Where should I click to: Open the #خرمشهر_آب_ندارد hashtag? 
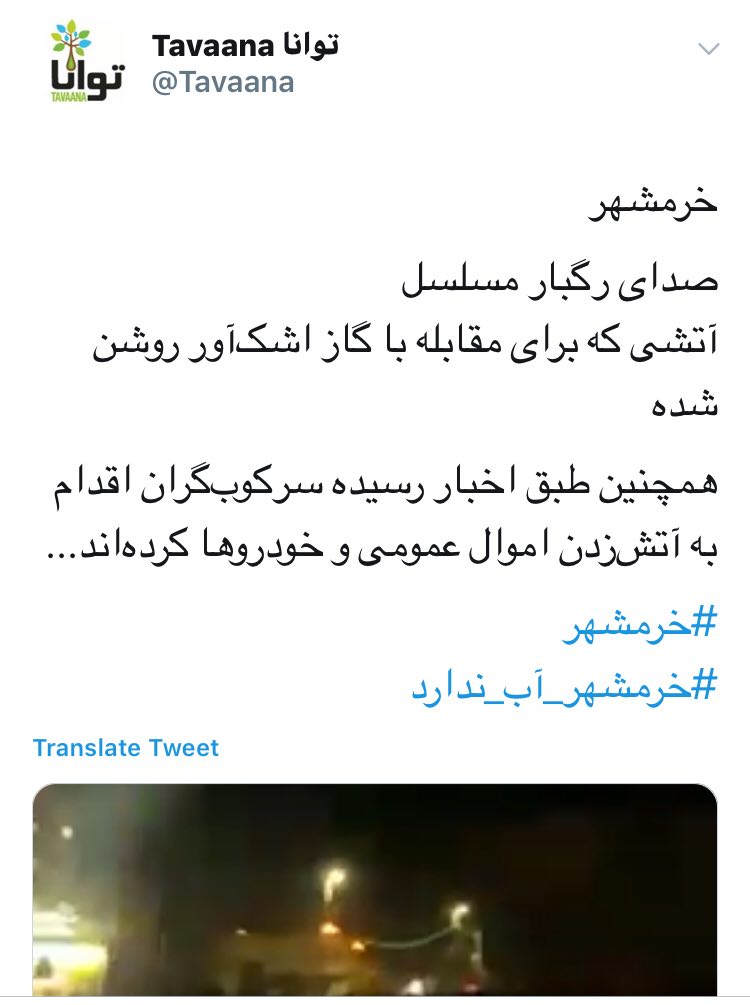click(x=565, y=686)
